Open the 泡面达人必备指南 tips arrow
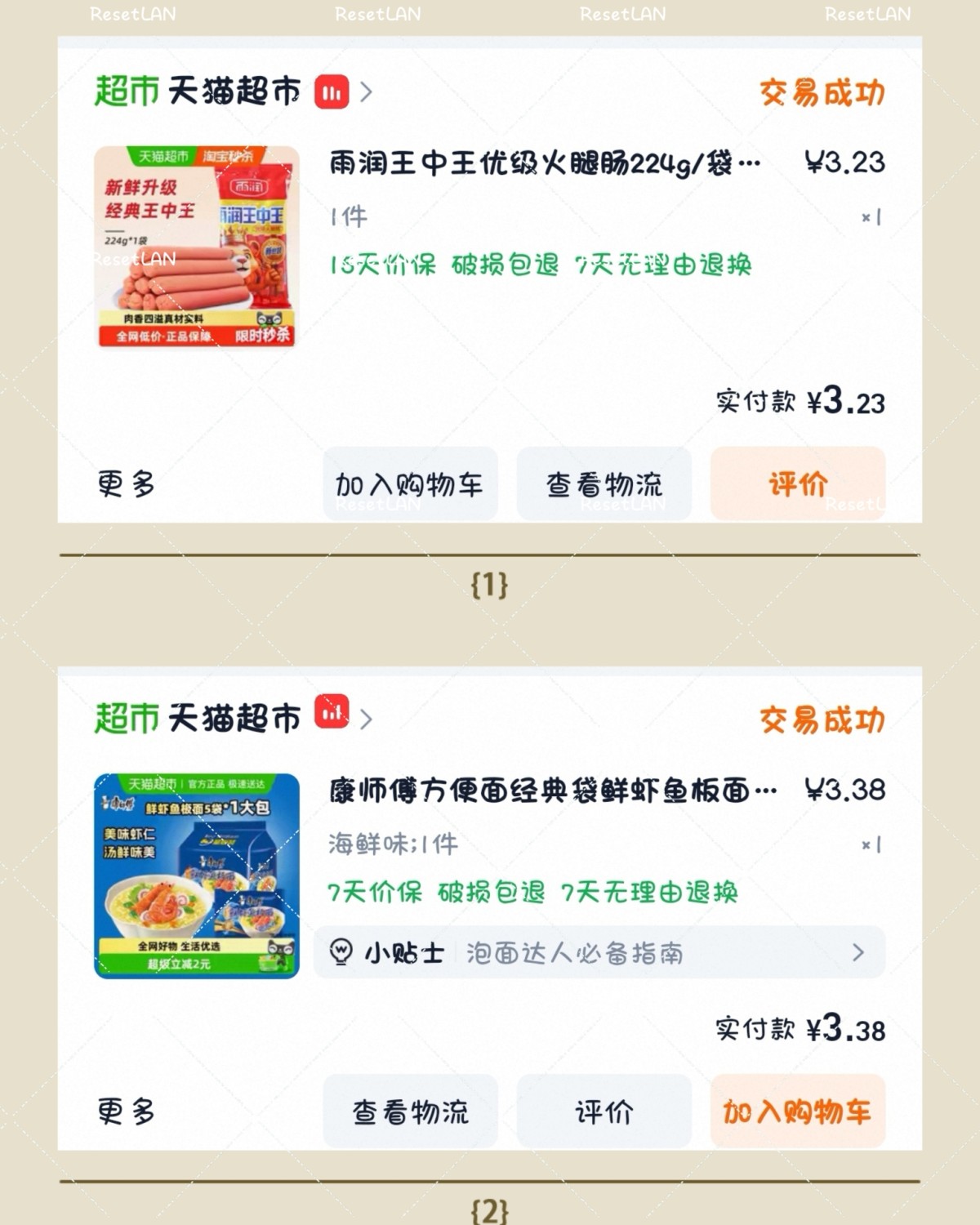The image size is (980, 1225). 857,951
